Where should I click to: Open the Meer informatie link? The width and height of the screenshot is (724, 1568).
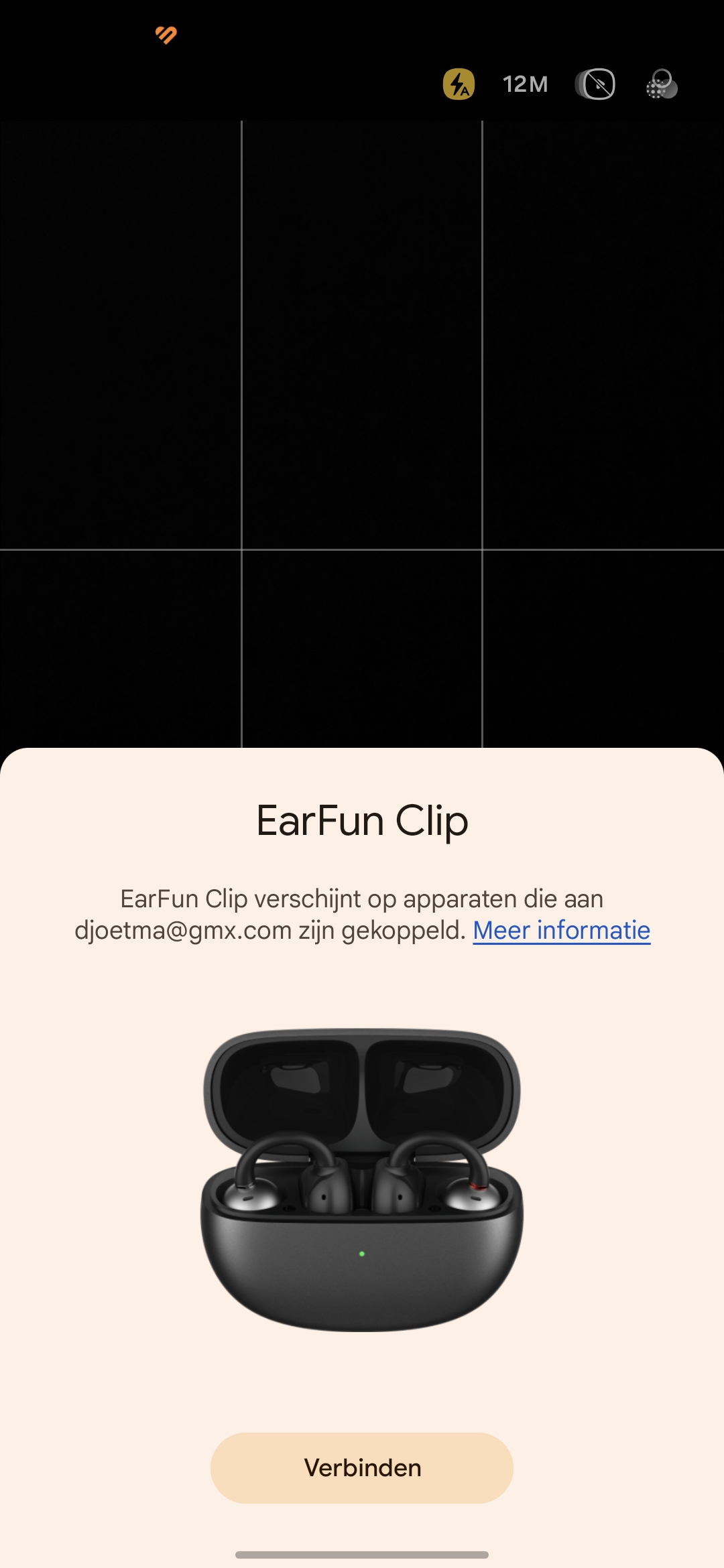(x=561, y=930)
